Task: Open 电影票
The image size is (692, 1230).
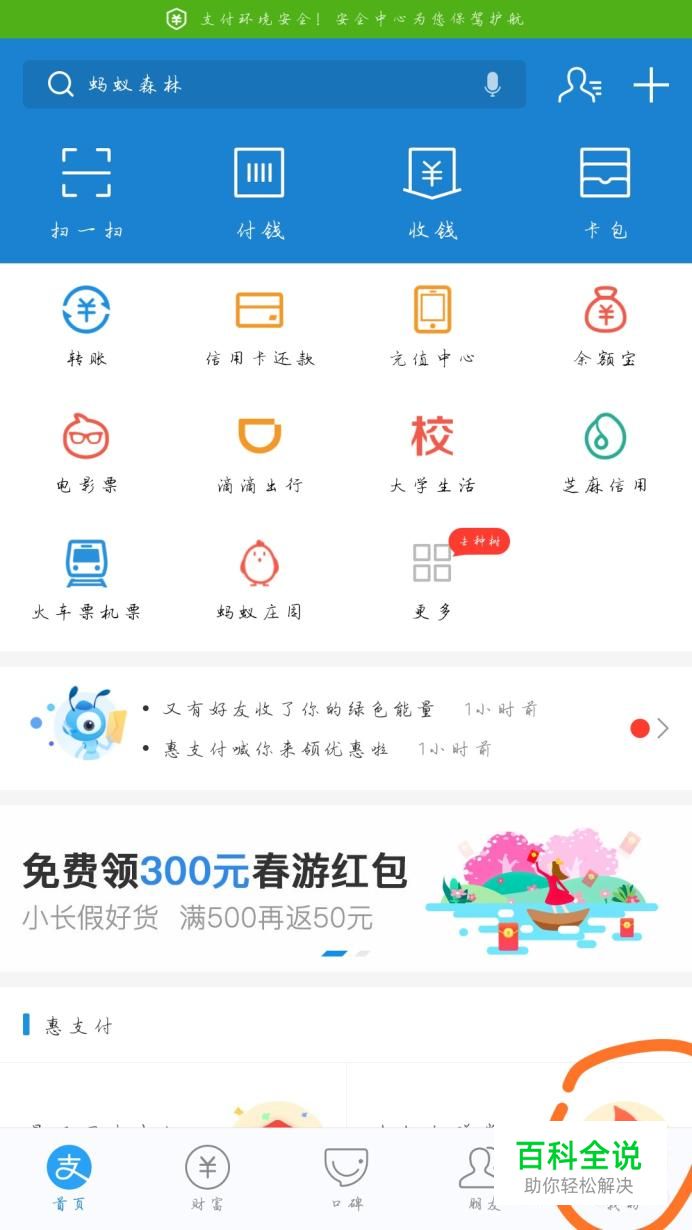Action: [x=86, y=452]
